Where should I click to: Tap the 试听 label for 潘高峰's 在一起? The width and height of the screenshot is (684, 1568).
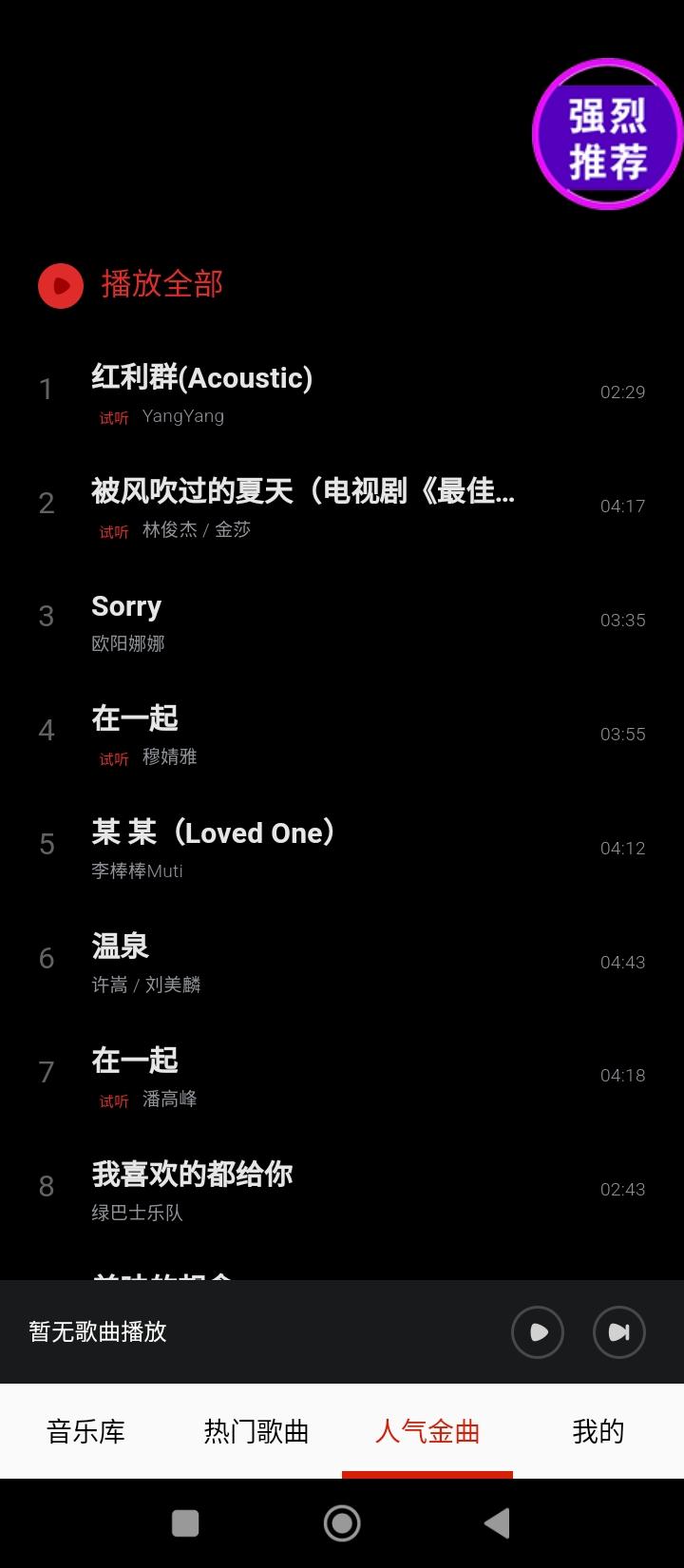112,1101
